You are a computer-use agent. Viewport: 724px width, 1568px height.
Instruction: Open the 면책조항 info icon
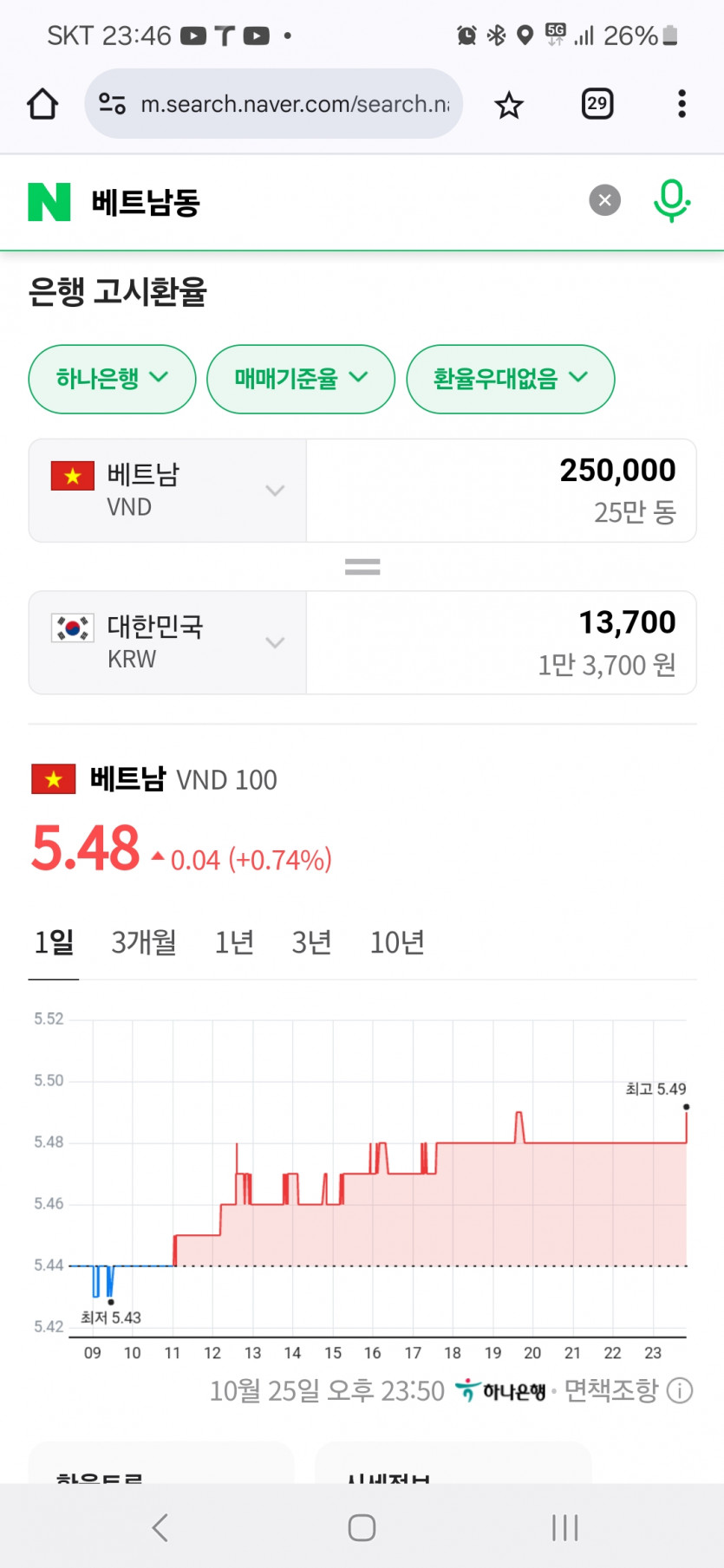[x=681, y=1391]
